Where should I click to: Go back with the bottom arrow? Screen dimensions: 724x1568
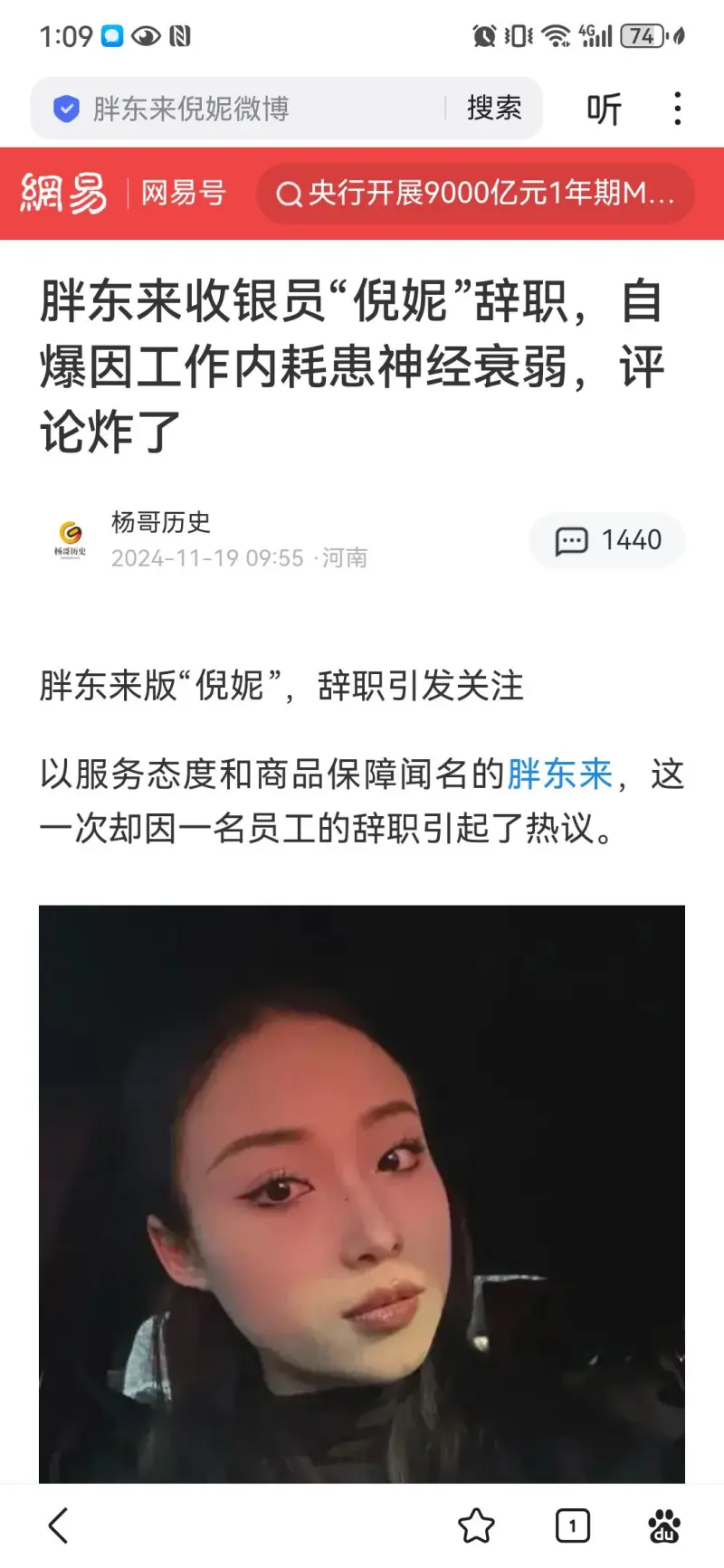click(x=59, y=1525)
